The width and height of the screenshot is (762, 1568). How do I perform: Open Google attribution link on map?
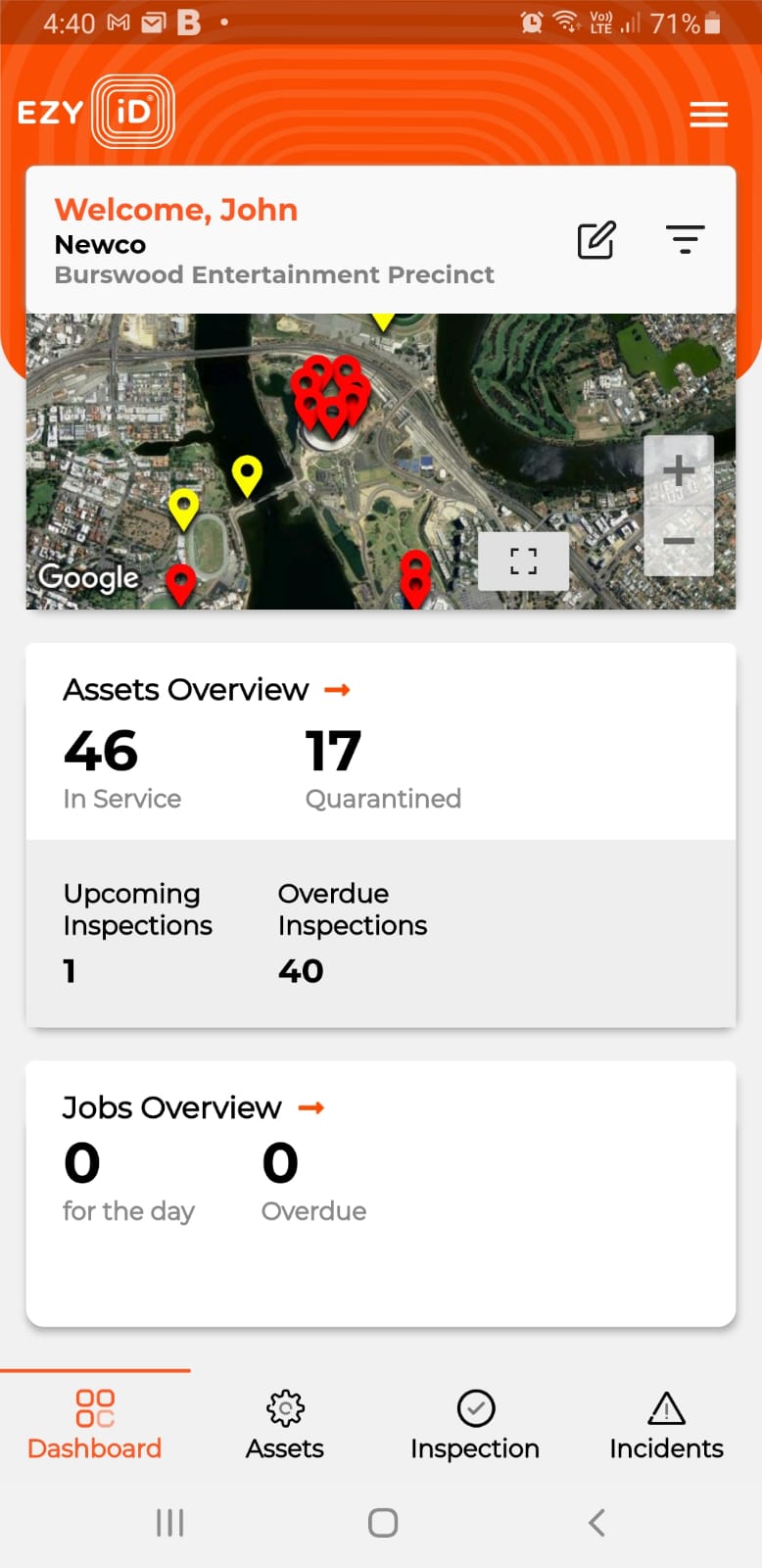click(88, 578)
